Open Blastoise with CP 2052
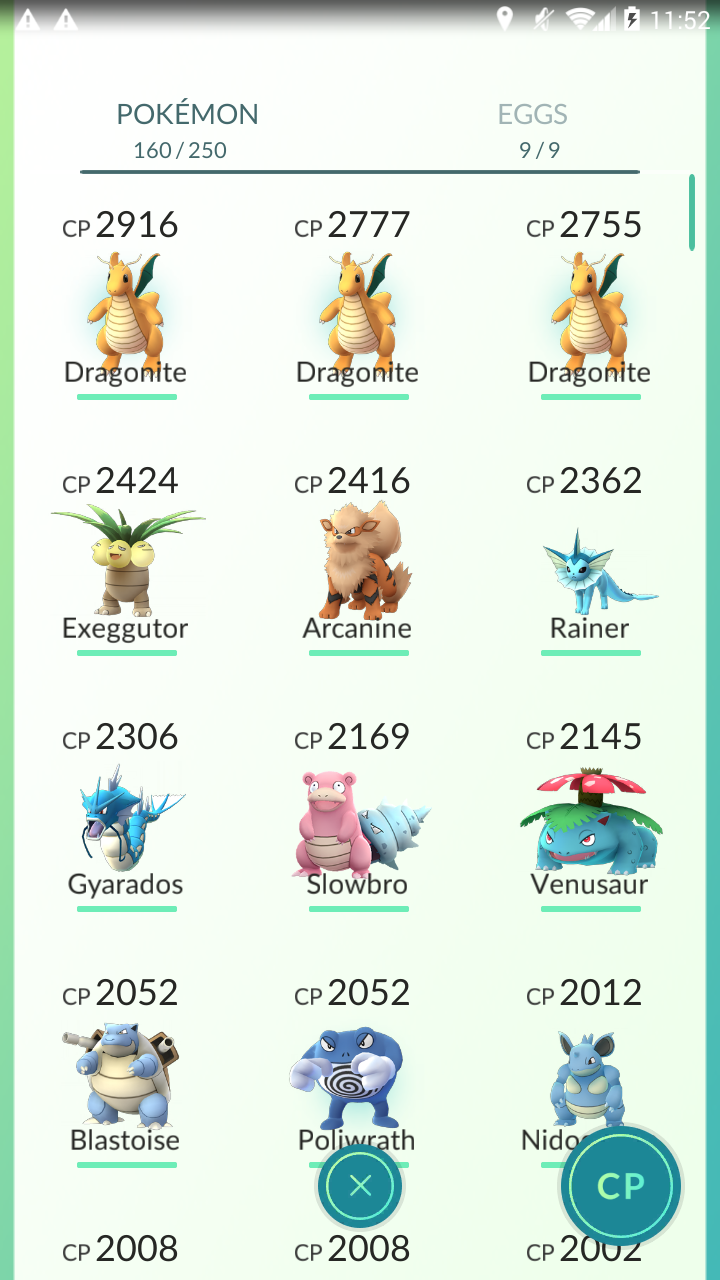The height and width of the screenshot is (1280, 720). pyautogui.click(x=126, y=1073)
